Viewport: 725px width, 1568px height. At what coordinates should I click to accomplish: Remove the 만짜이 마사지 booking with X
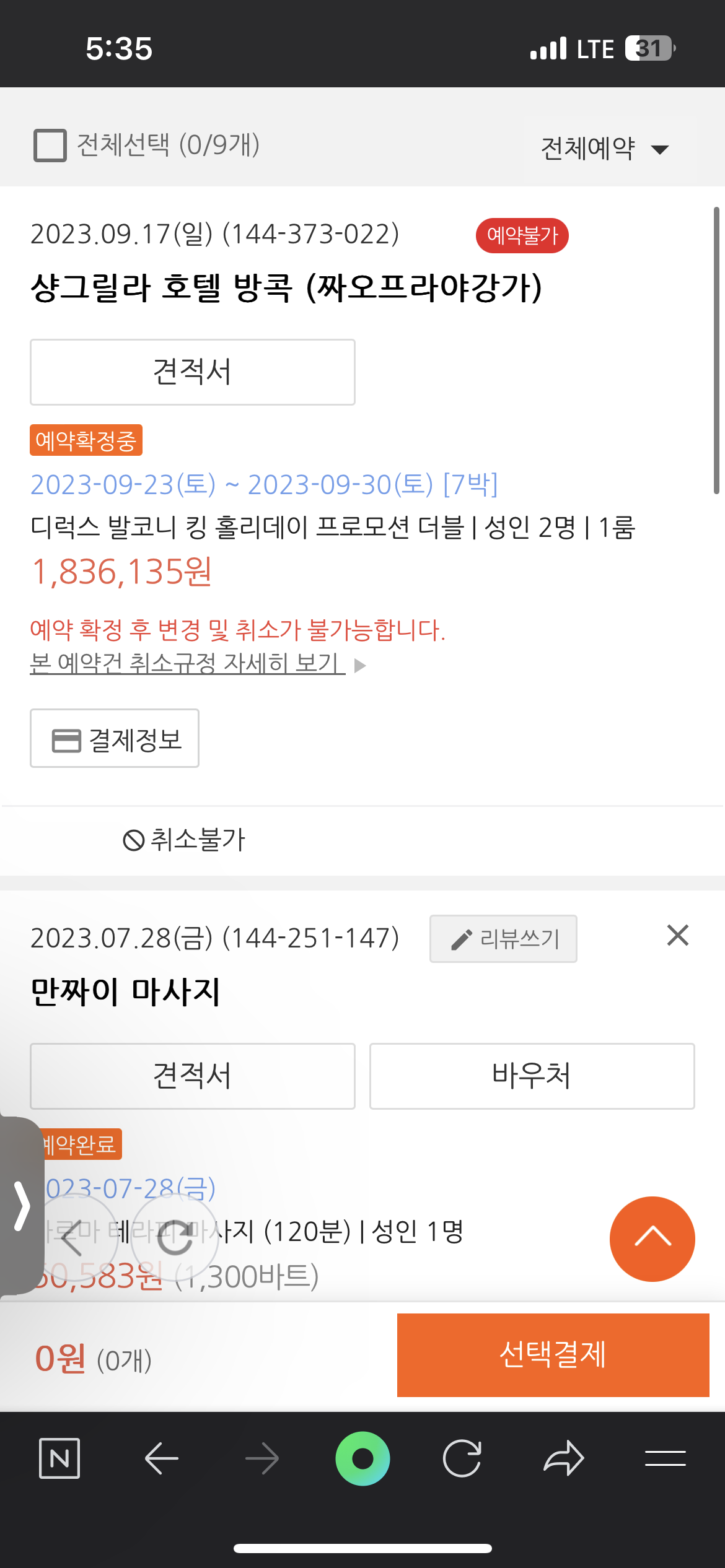tap(677, 935)
